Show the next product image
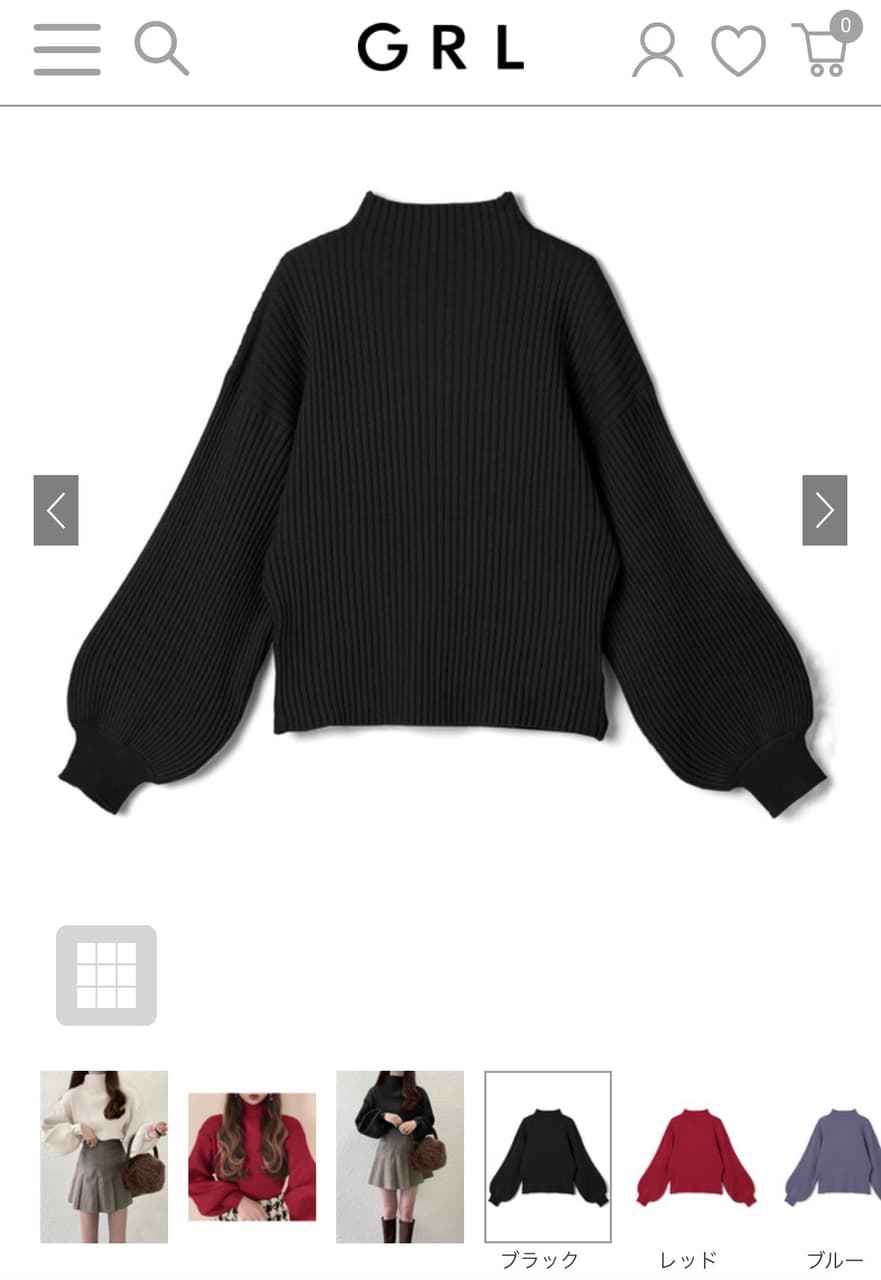The image size is (881, 1280). point(824,510)
